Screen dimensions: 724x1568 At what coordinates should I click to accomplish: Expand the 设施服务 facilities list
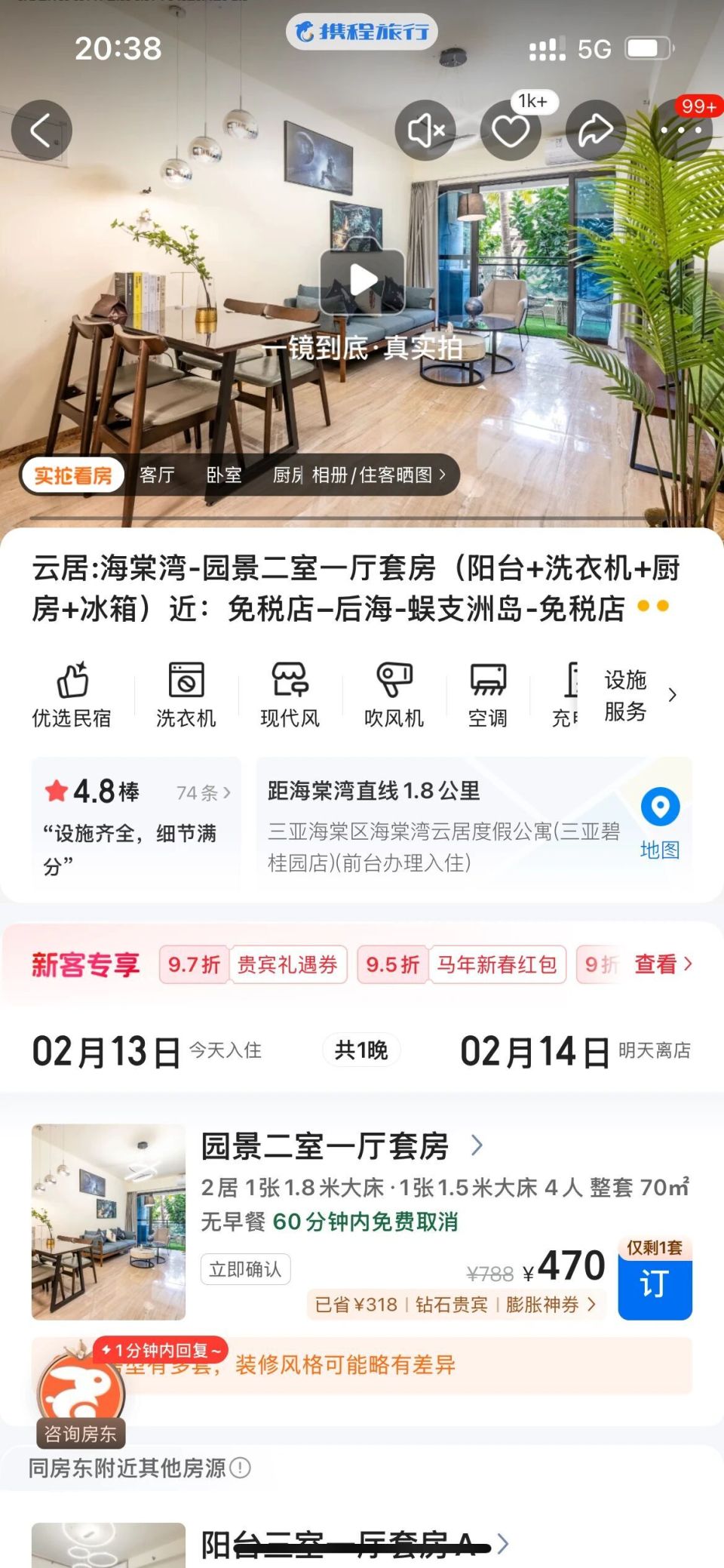point(627,694)
